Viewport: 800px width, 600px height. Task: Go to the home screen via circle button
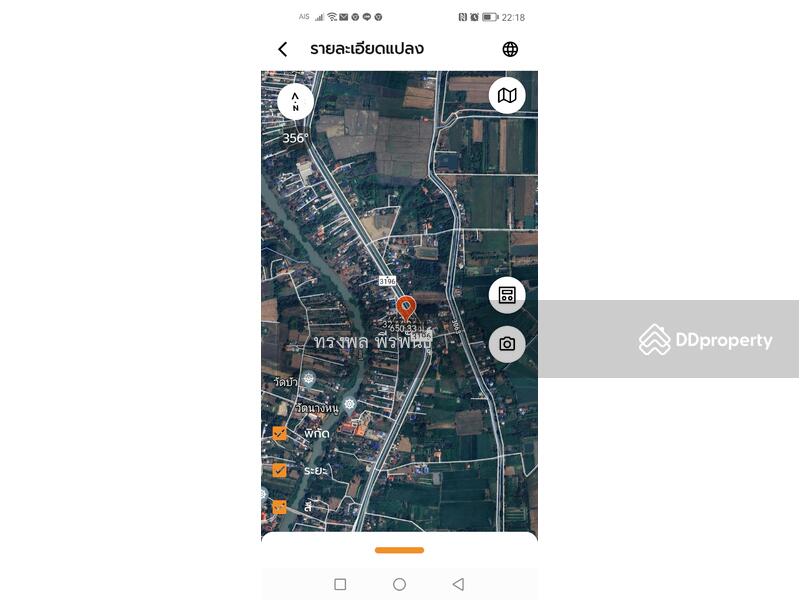coord(399,584)
